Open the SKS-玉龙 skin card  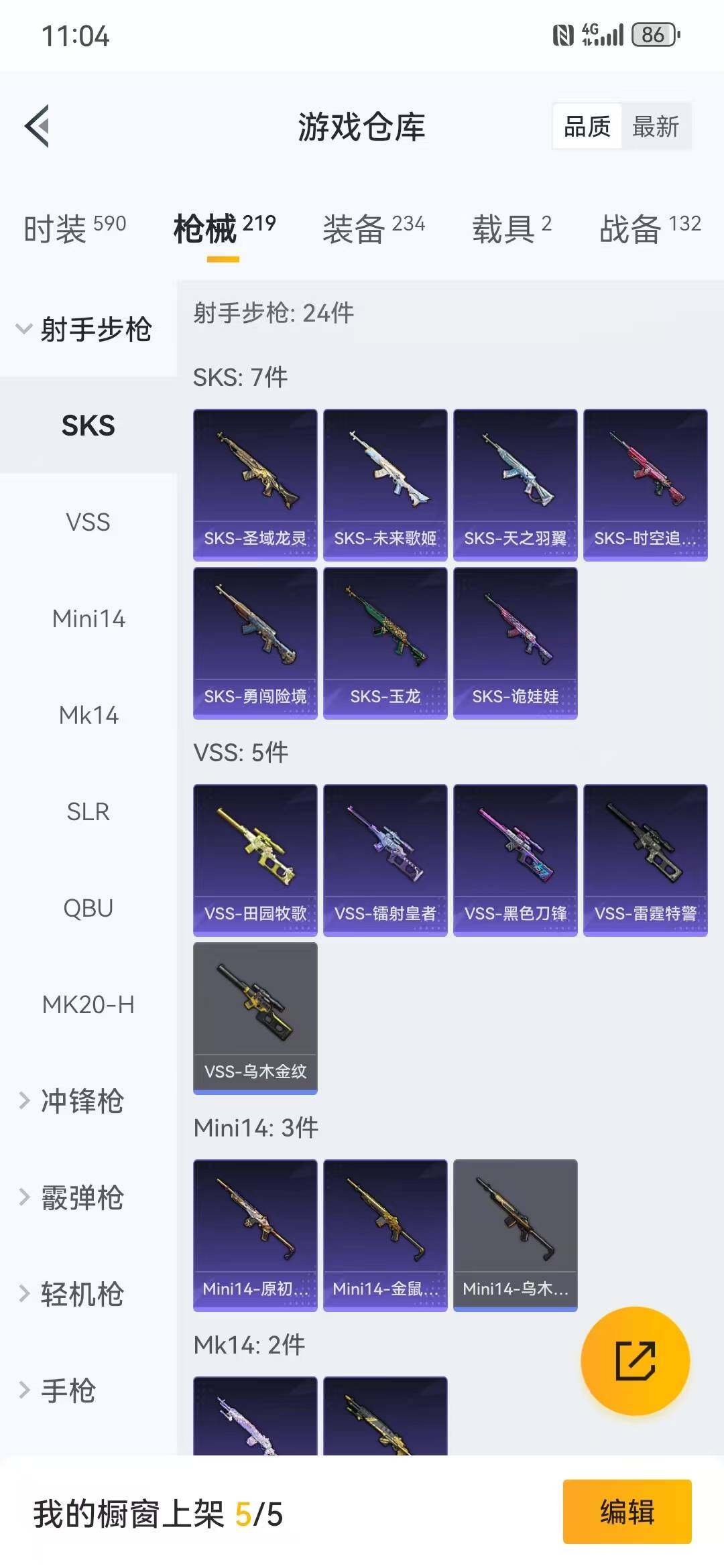385,643
